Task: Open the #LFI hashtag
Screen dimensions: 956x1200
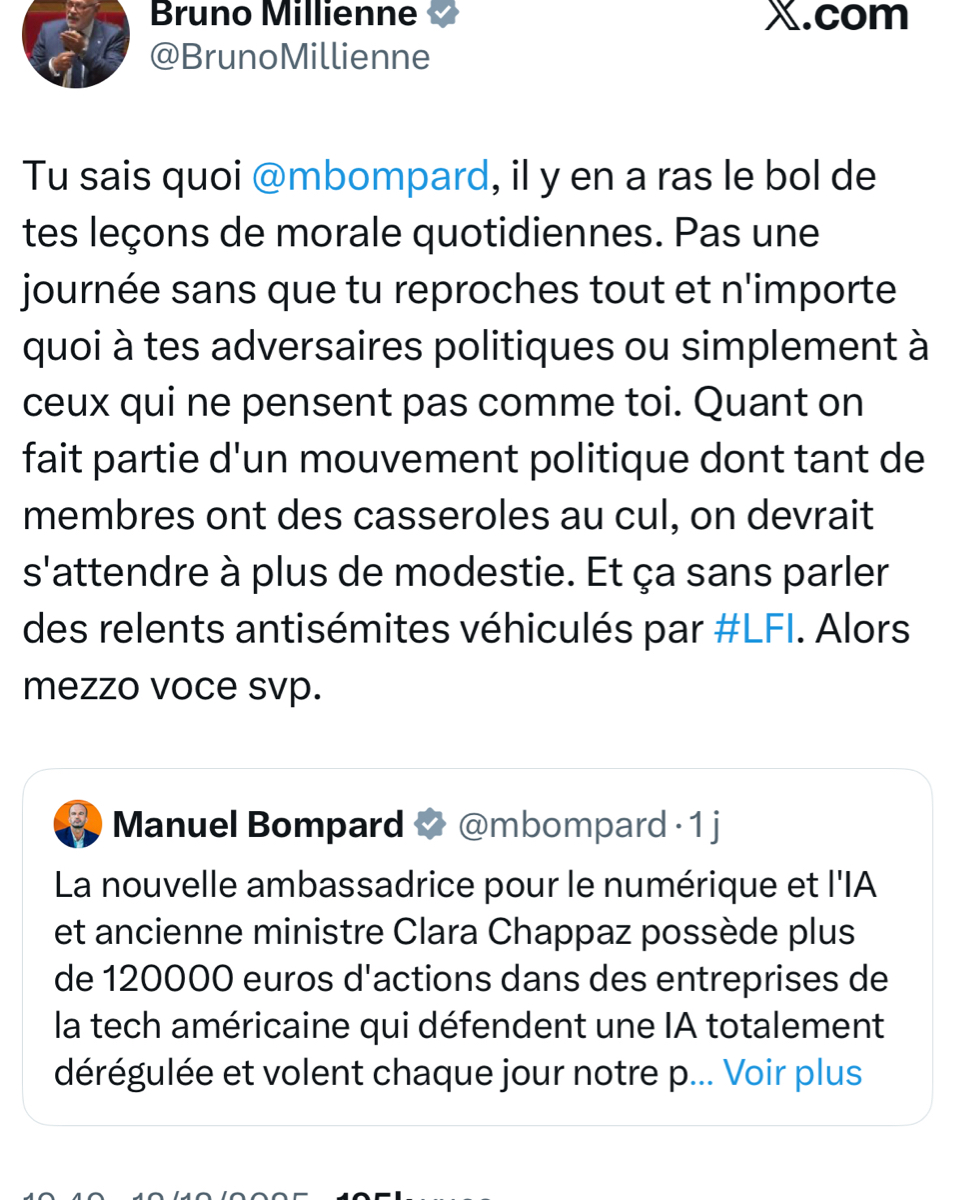Action: (756, 630)
